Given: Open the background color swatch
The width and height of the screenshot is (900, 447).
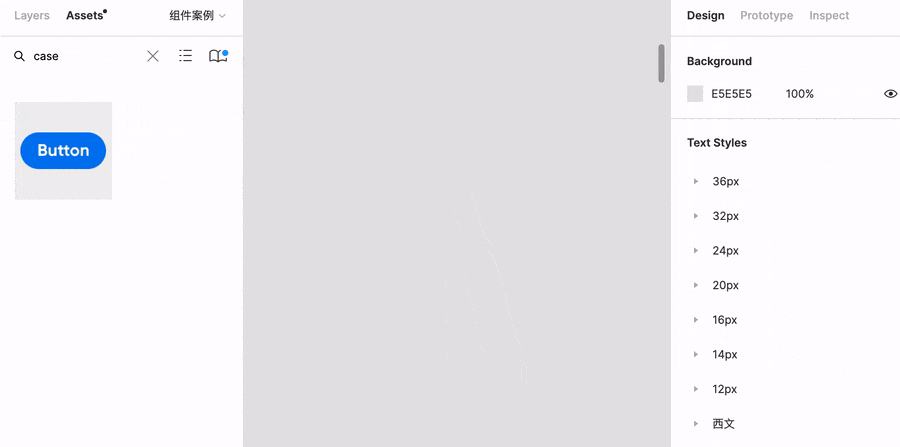Looking at the screenshot, I should coord(695,94).
